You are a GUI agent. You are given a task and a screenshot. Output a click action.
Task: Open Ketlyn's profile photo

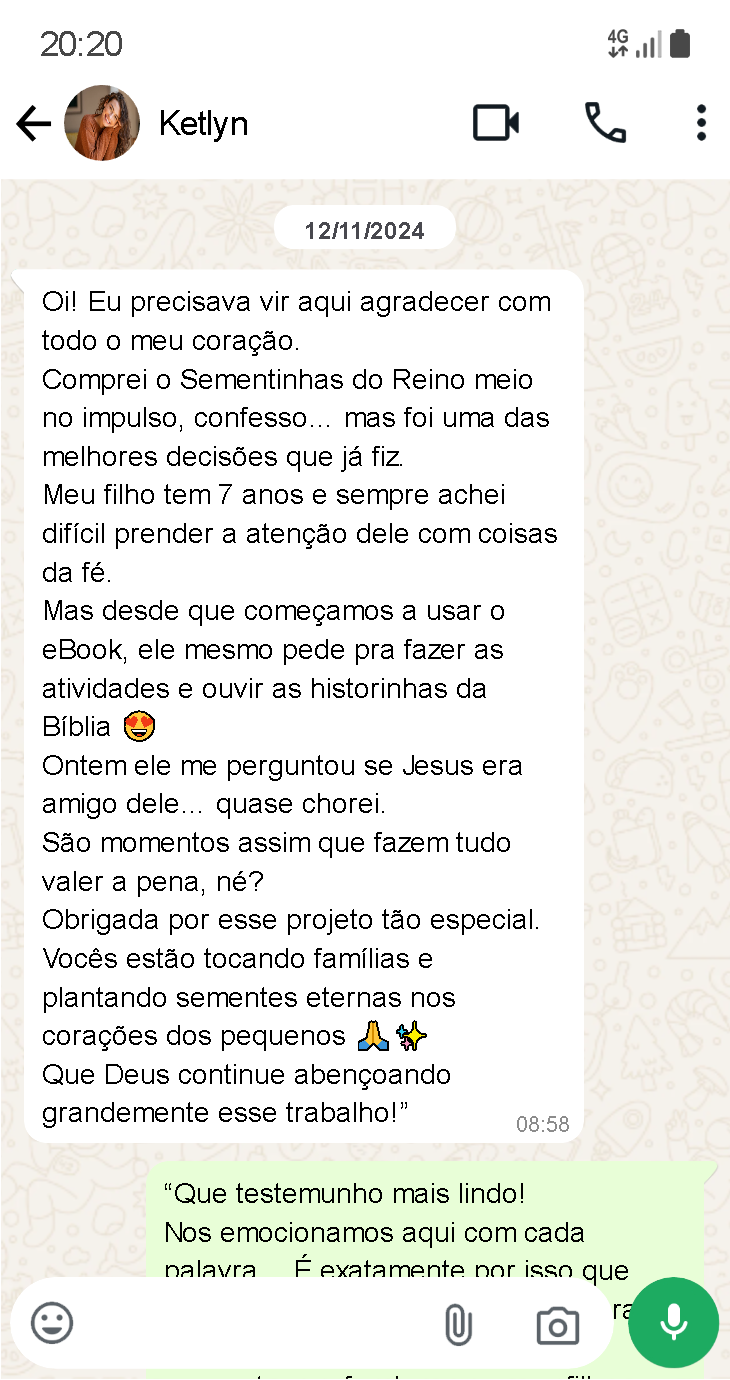(102, 123)
